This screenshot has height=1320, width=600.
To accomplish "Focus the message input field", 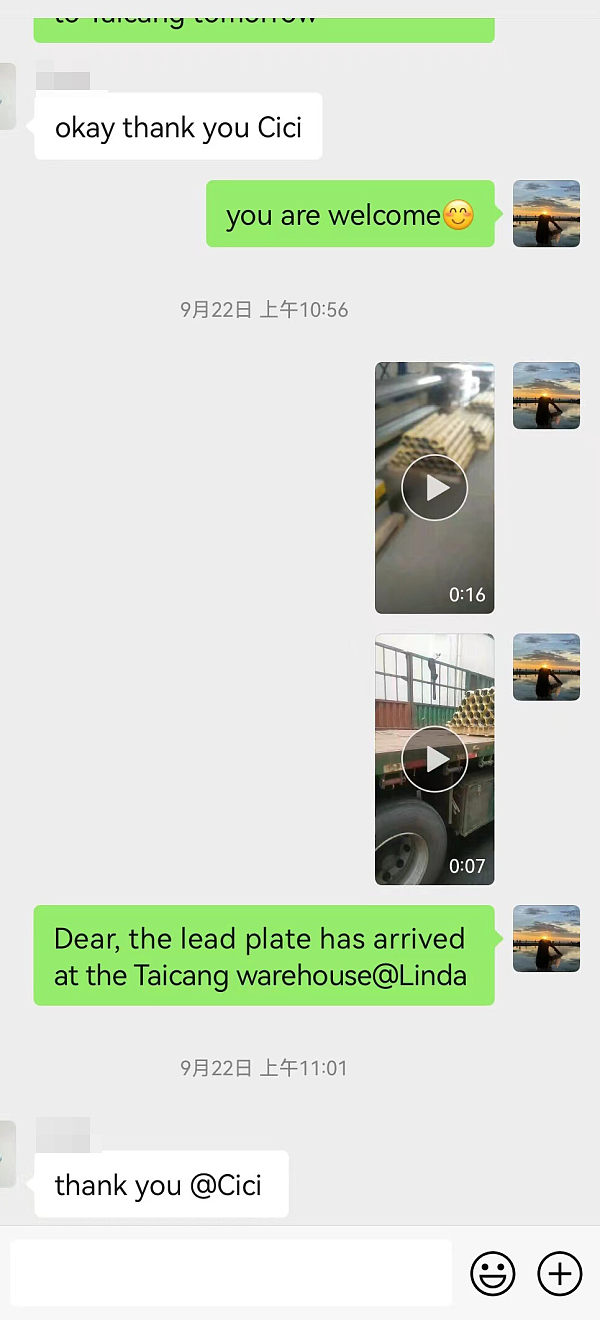I will tap(231, 1273).
